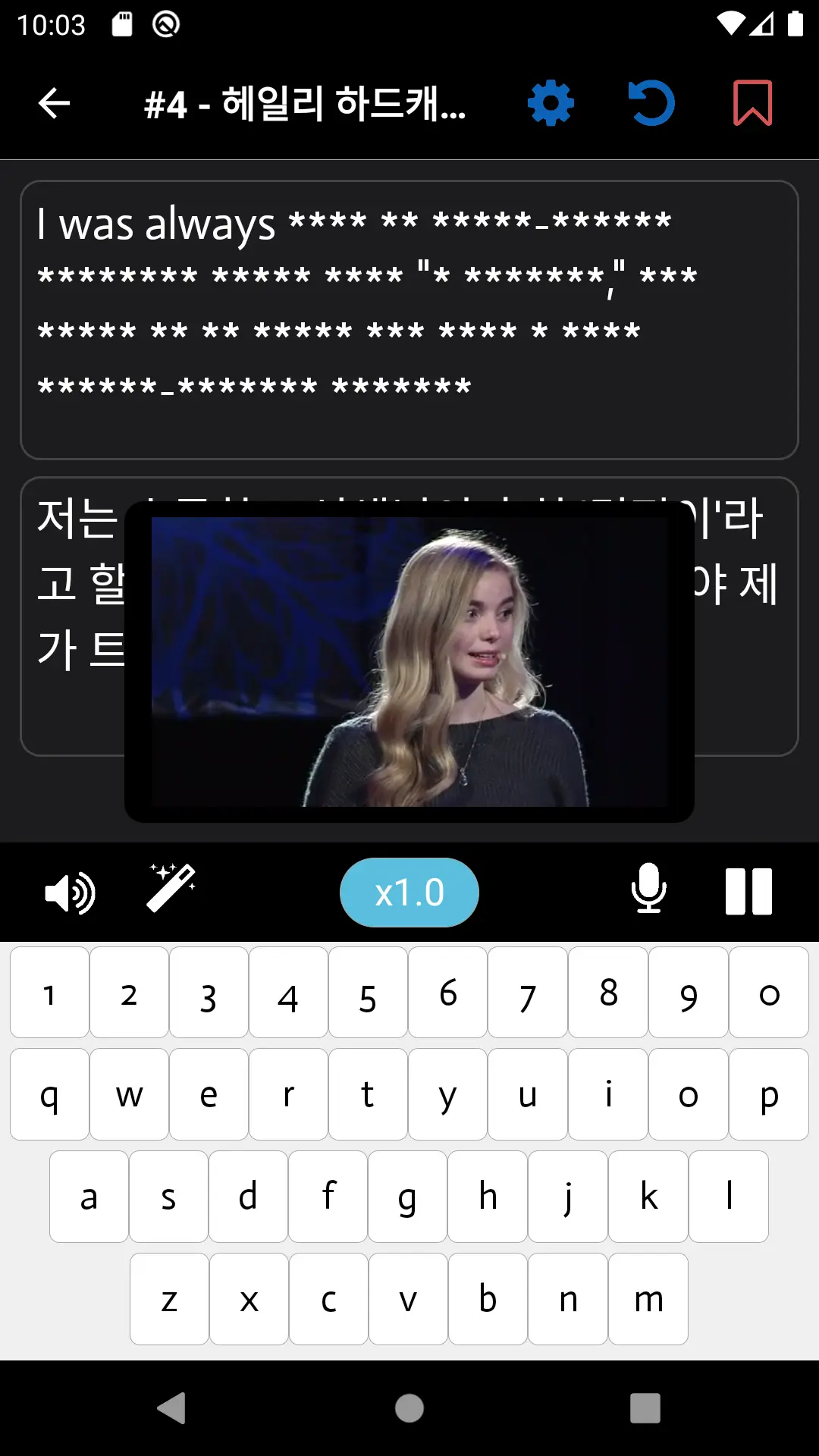Pause the video playback
Image resolution: width=819 pixels, height=1456 pixels.
click(x=748, y=892)
